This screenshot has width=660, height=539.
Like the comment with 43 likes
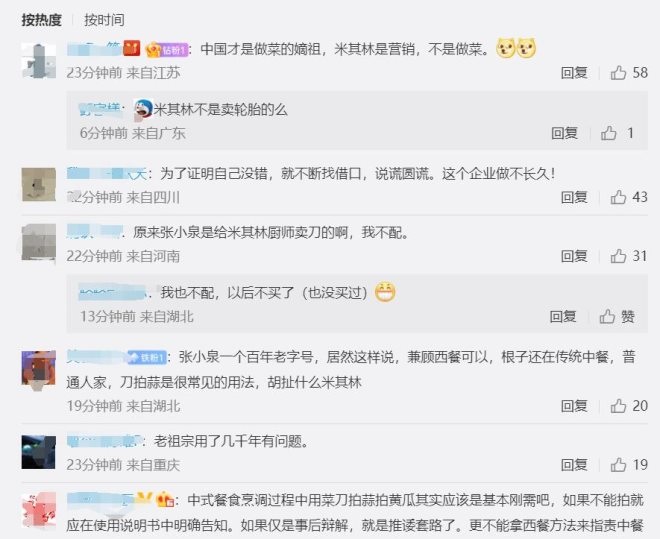click(x=629, y=198)
